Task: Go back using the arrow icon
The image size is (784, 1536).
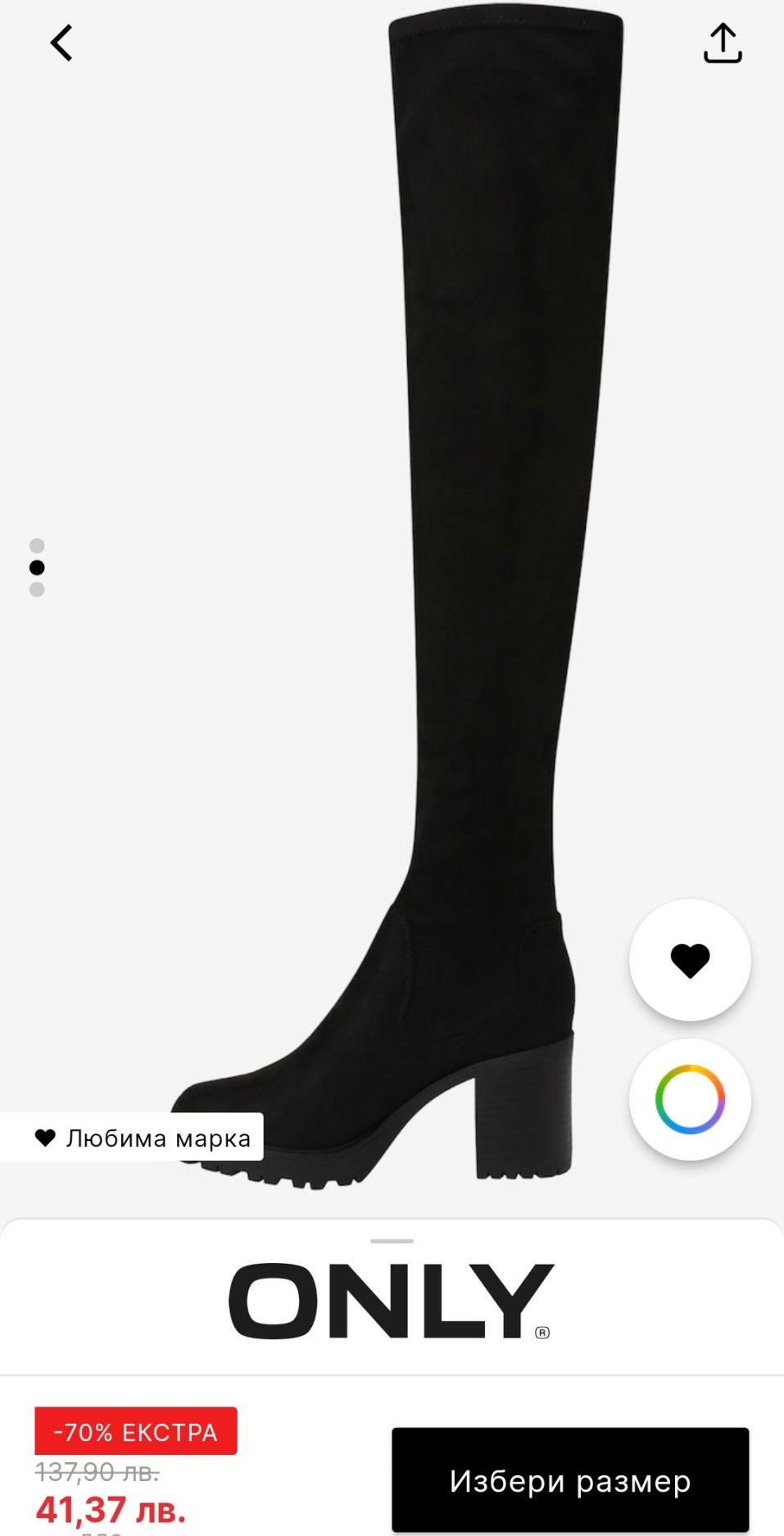Action: point(61,43)
